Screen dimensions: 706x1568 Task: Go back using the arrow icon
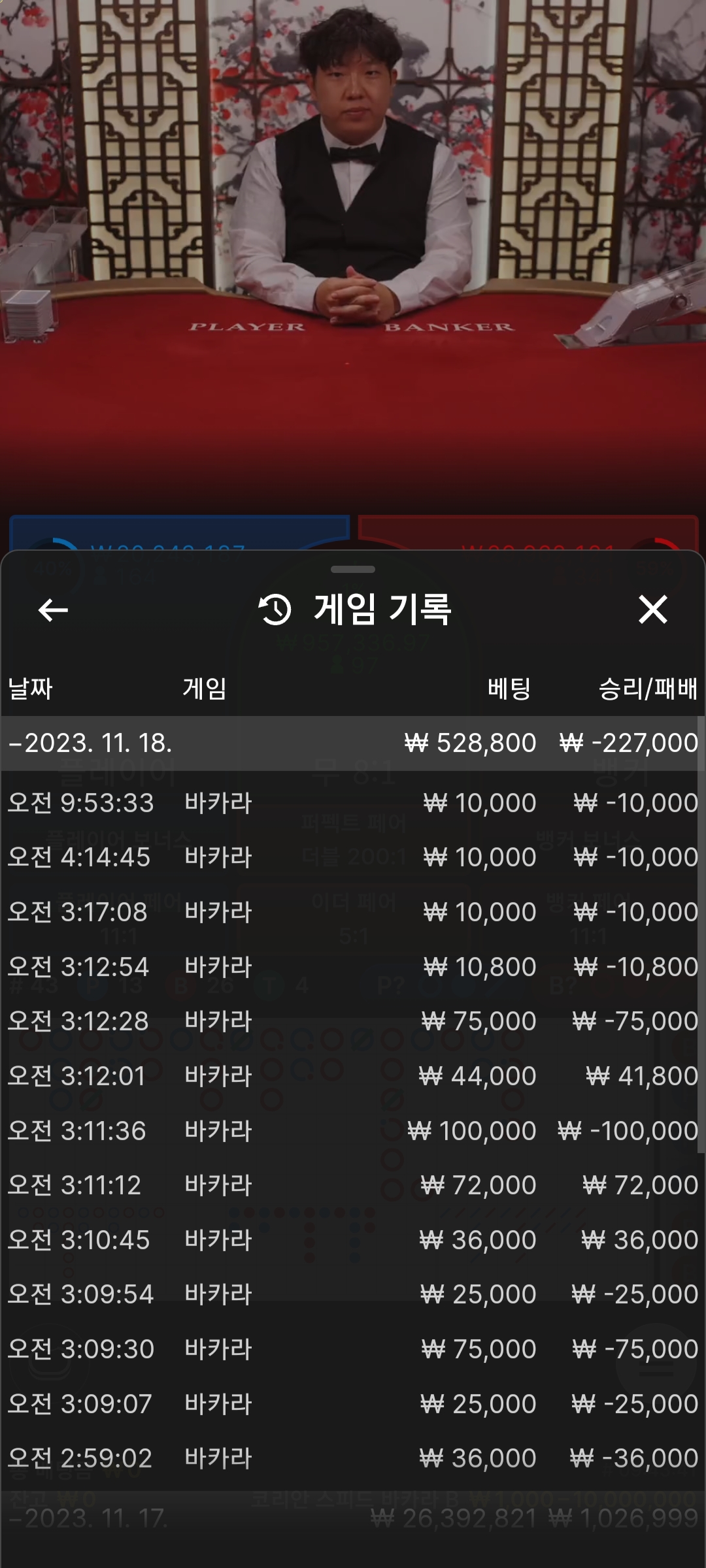coord(53,611)
